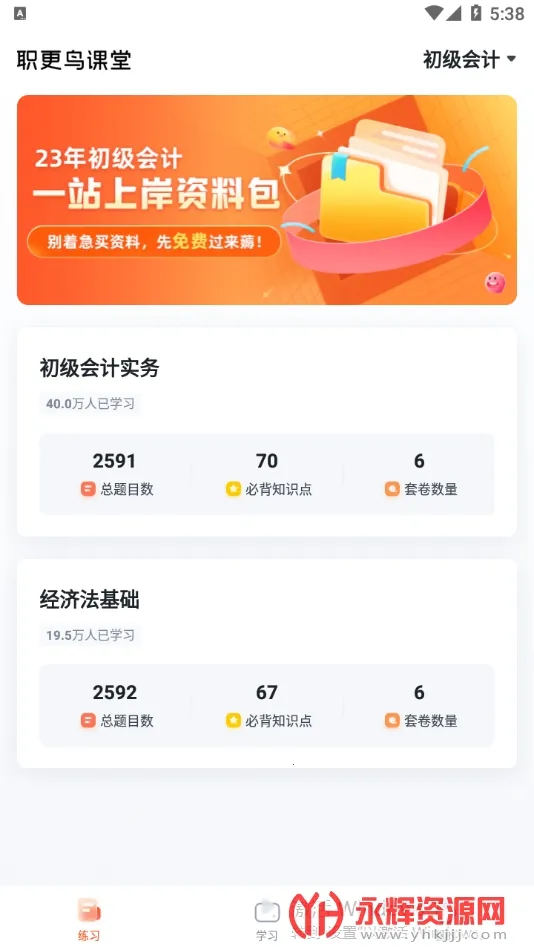Open the 初级会计 course dropdown
The image size is (534, 950).
[x=469, y=59]
